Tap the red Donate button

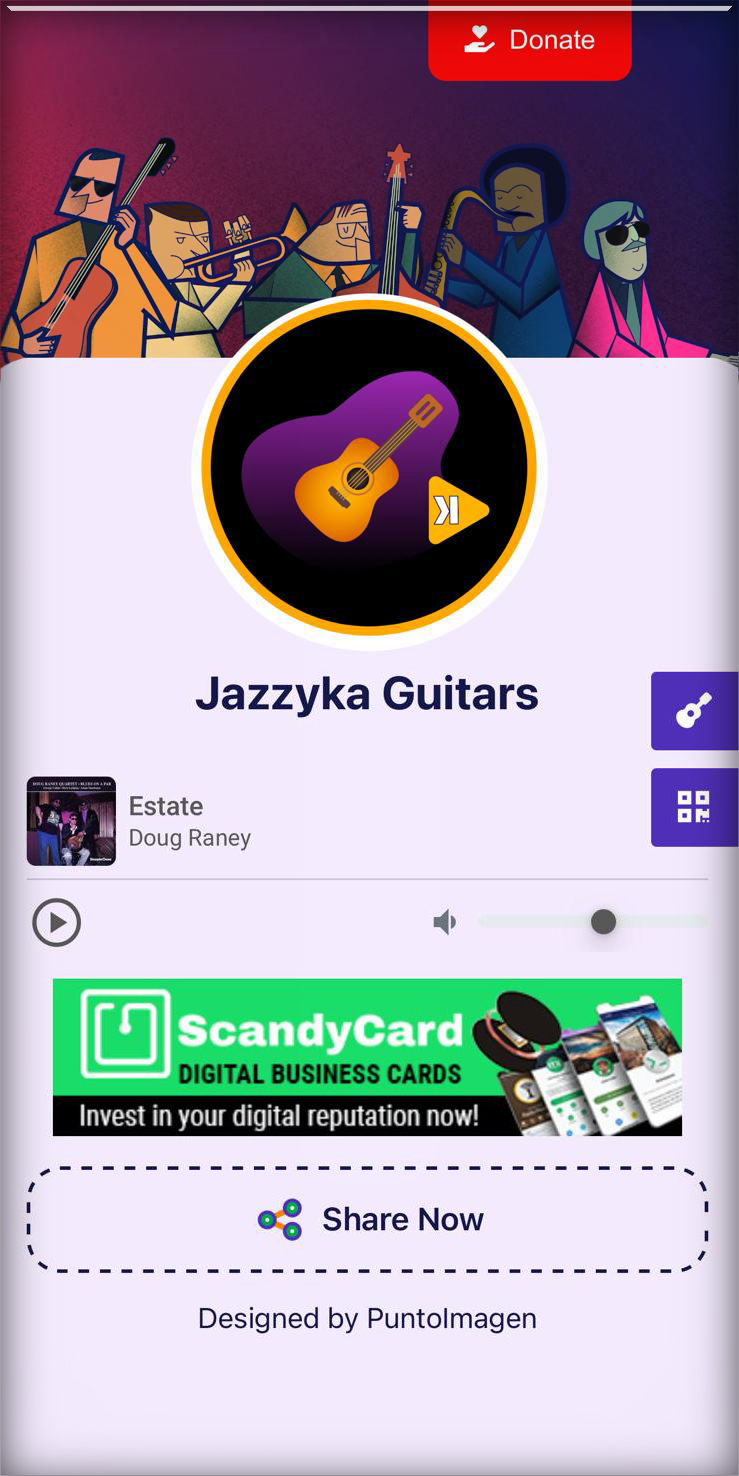click(530, 40)
